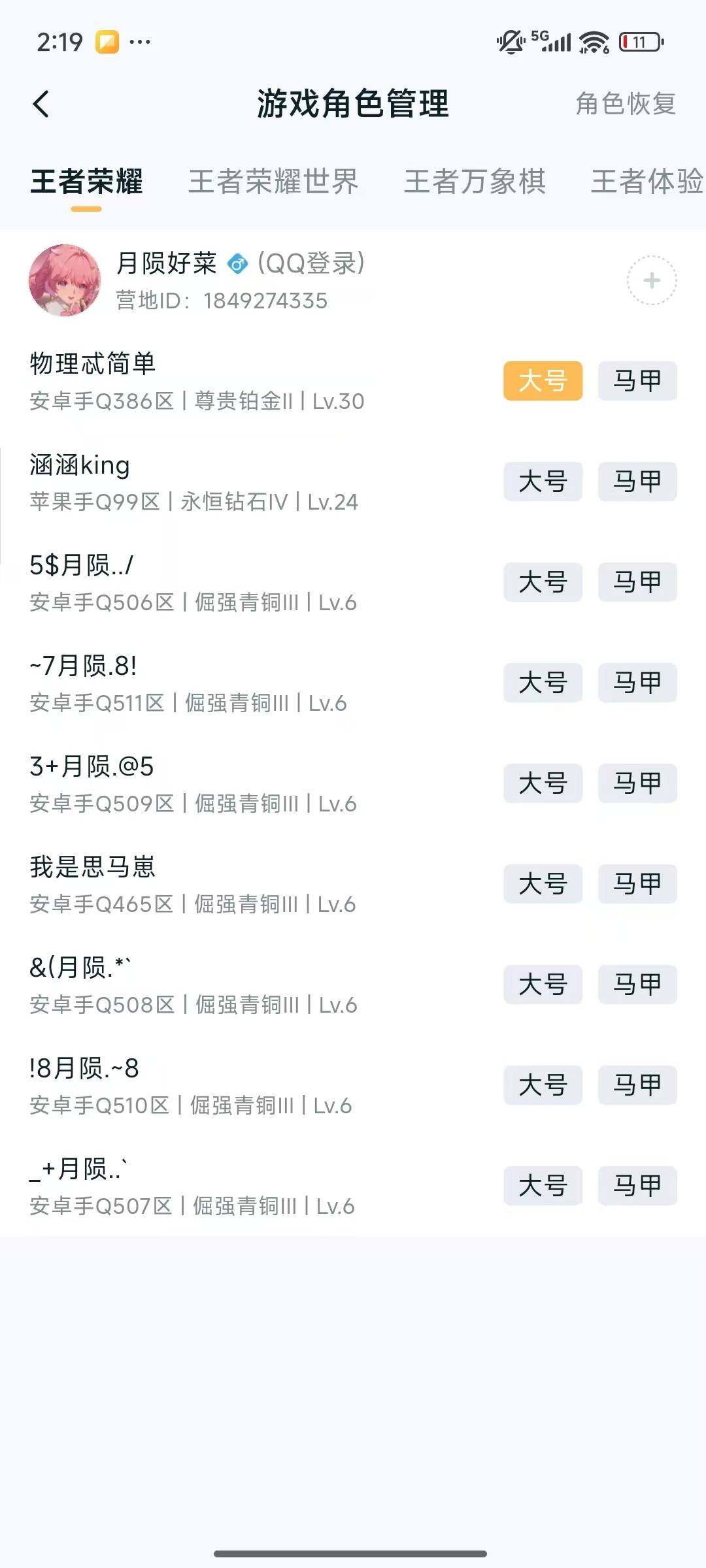Click 马甲 for the 5$月陨../ role
Viewport: 706px width, 1568px height.
click(x=637, y=583)
